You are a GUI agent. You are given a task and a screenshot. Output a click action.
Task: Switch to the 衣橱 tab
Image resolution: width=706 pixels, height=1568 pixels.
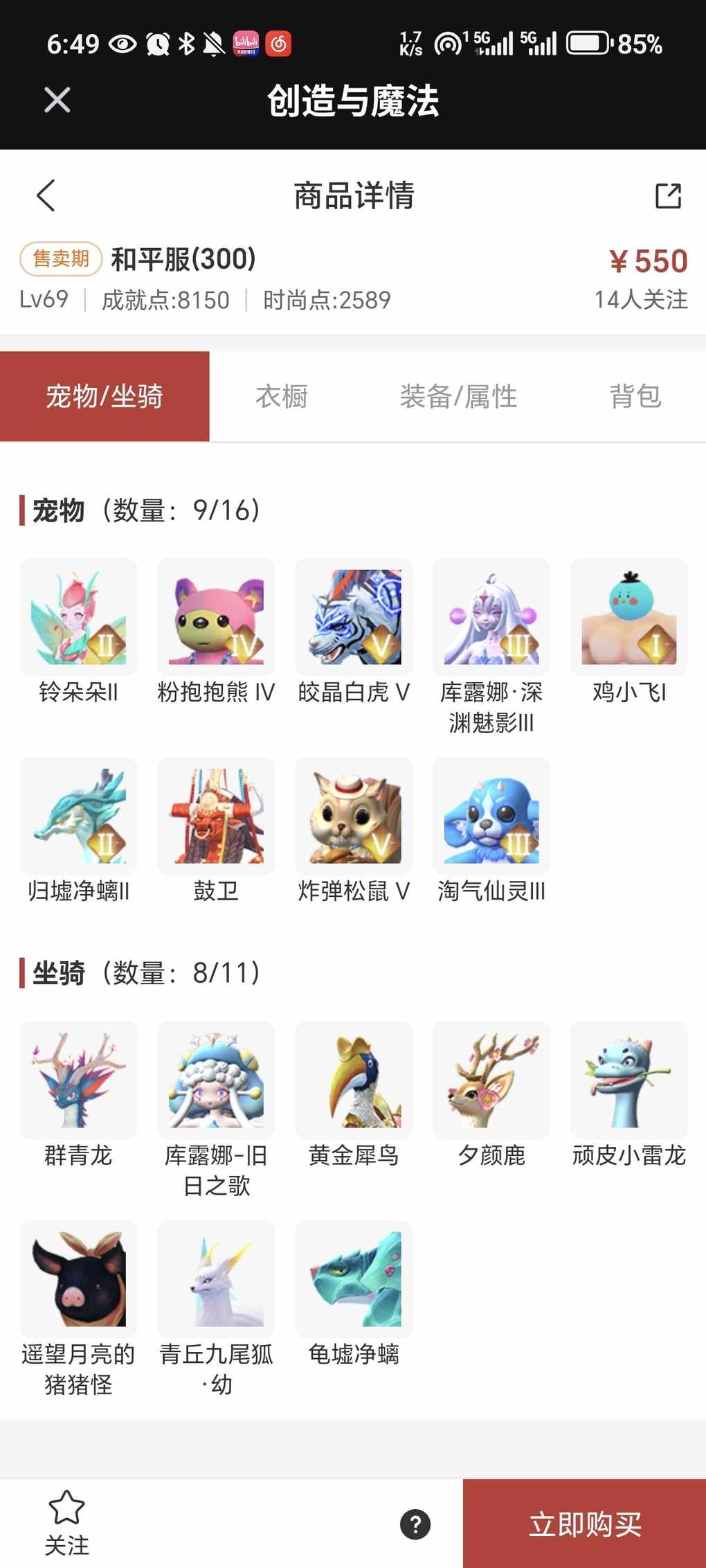281,396
